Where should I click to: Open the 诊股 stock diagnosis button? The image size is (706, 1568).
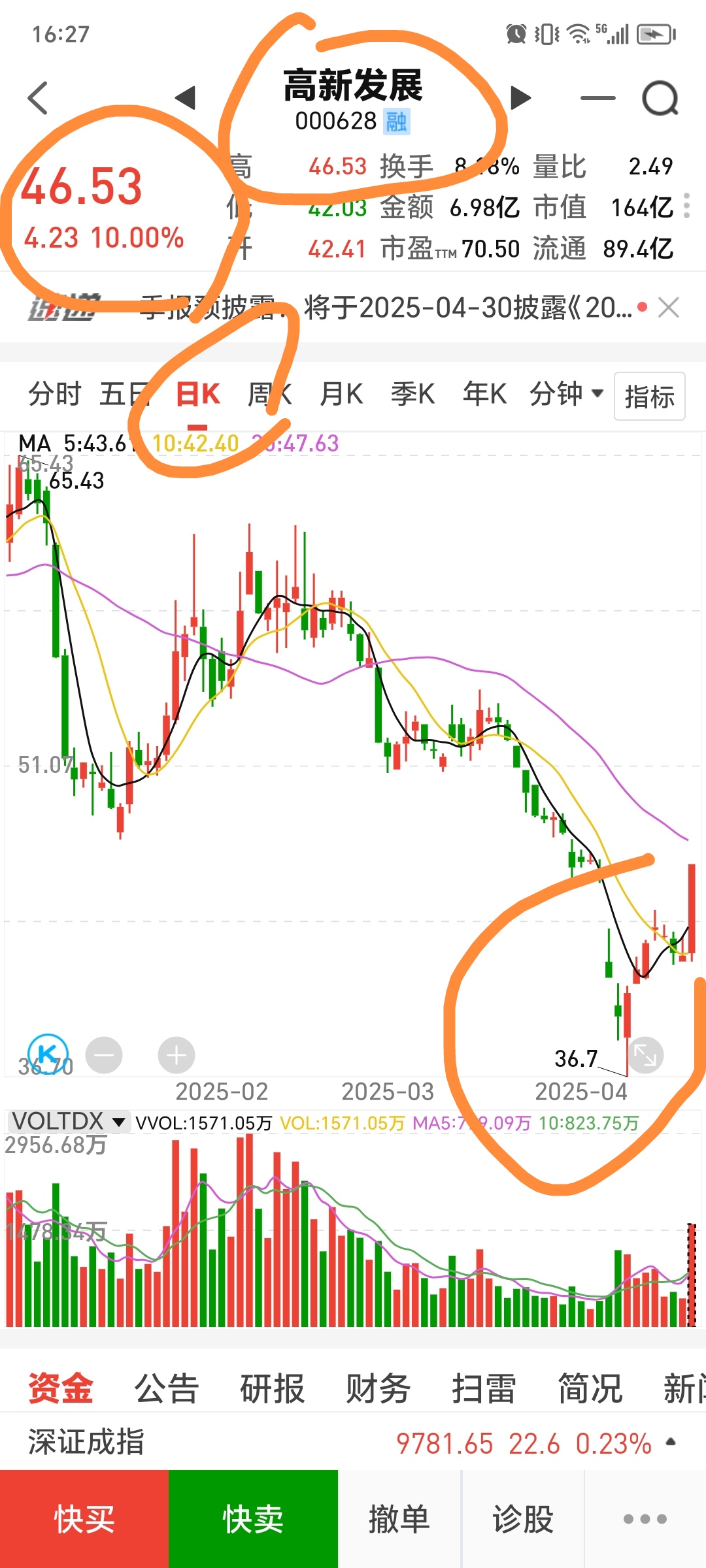point(523,1519)
